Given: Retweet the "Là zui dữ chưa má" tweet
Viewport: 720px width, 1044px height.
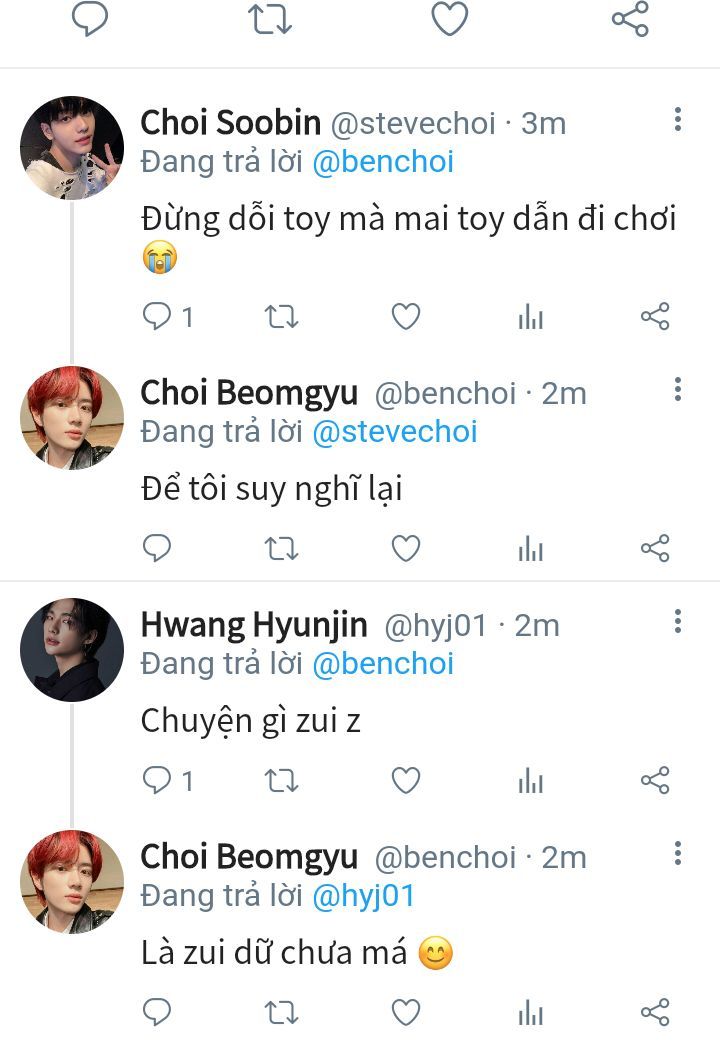Looking at the screenshot, I should pyautogui.click(x=281, y=1012).
